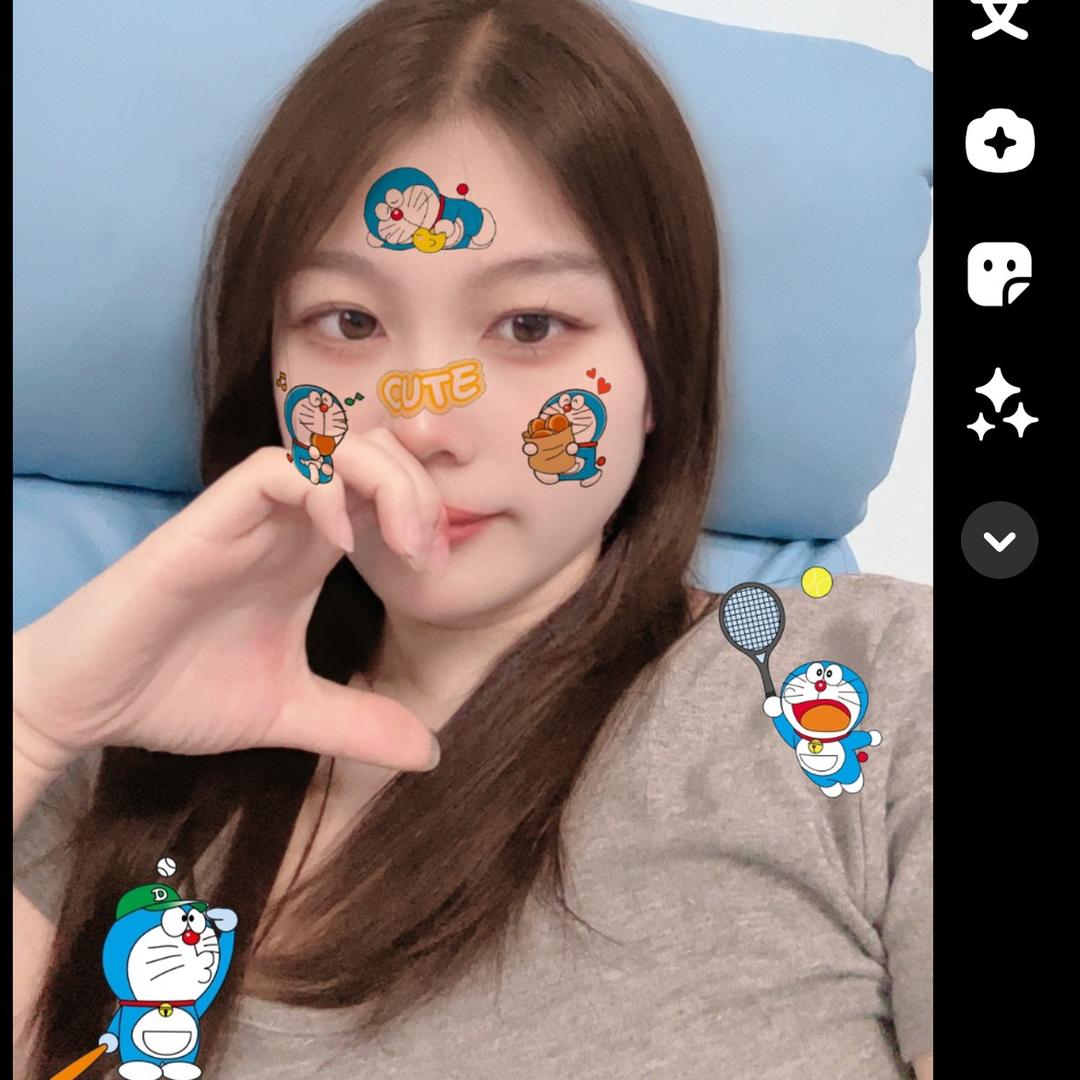Image resolution: width=1080 pixels, height=1080 pixels.
Task: Open the sticker picker icon
Action: pyautogui.click(x=999, y=274)
